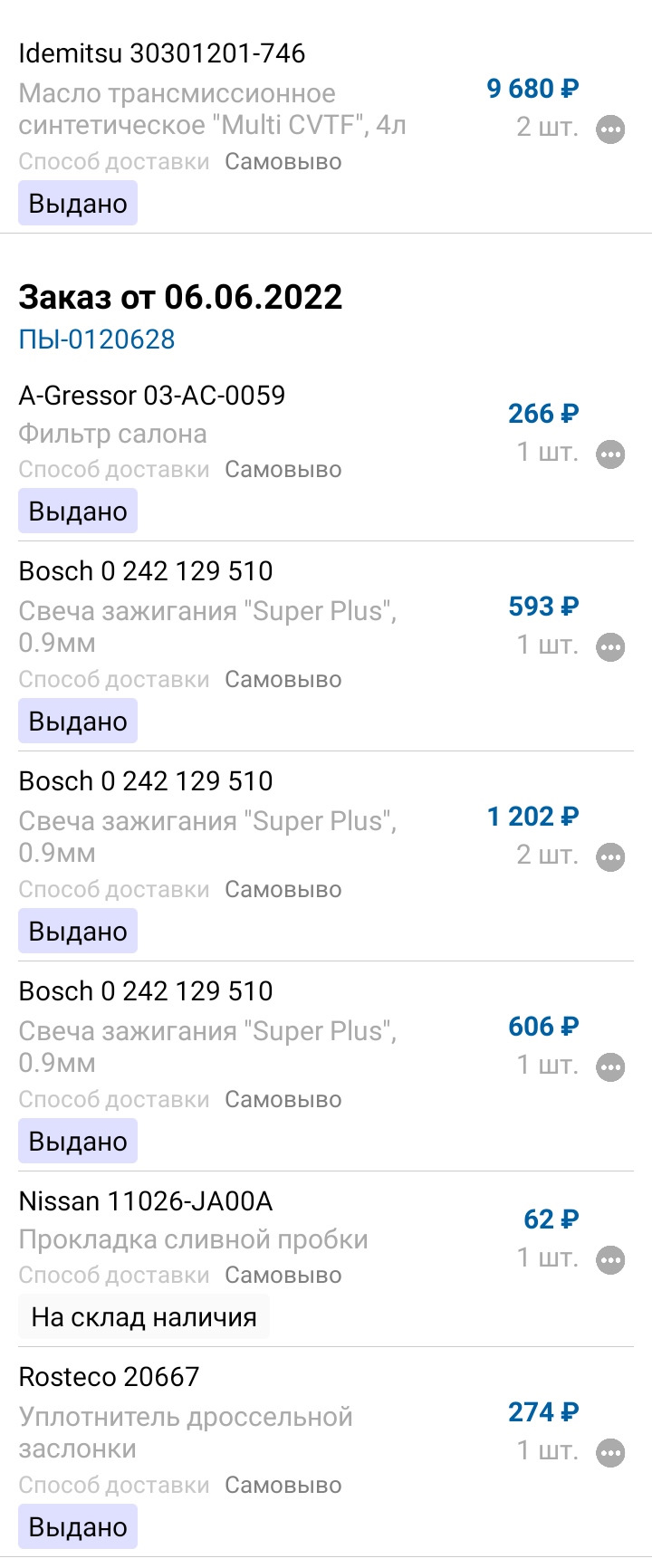Open menu for Bosch spark plugs costing 1 202 ₽
This screenshot has width=652, height=1568.
pyautogui.click(x=611, y=857)
